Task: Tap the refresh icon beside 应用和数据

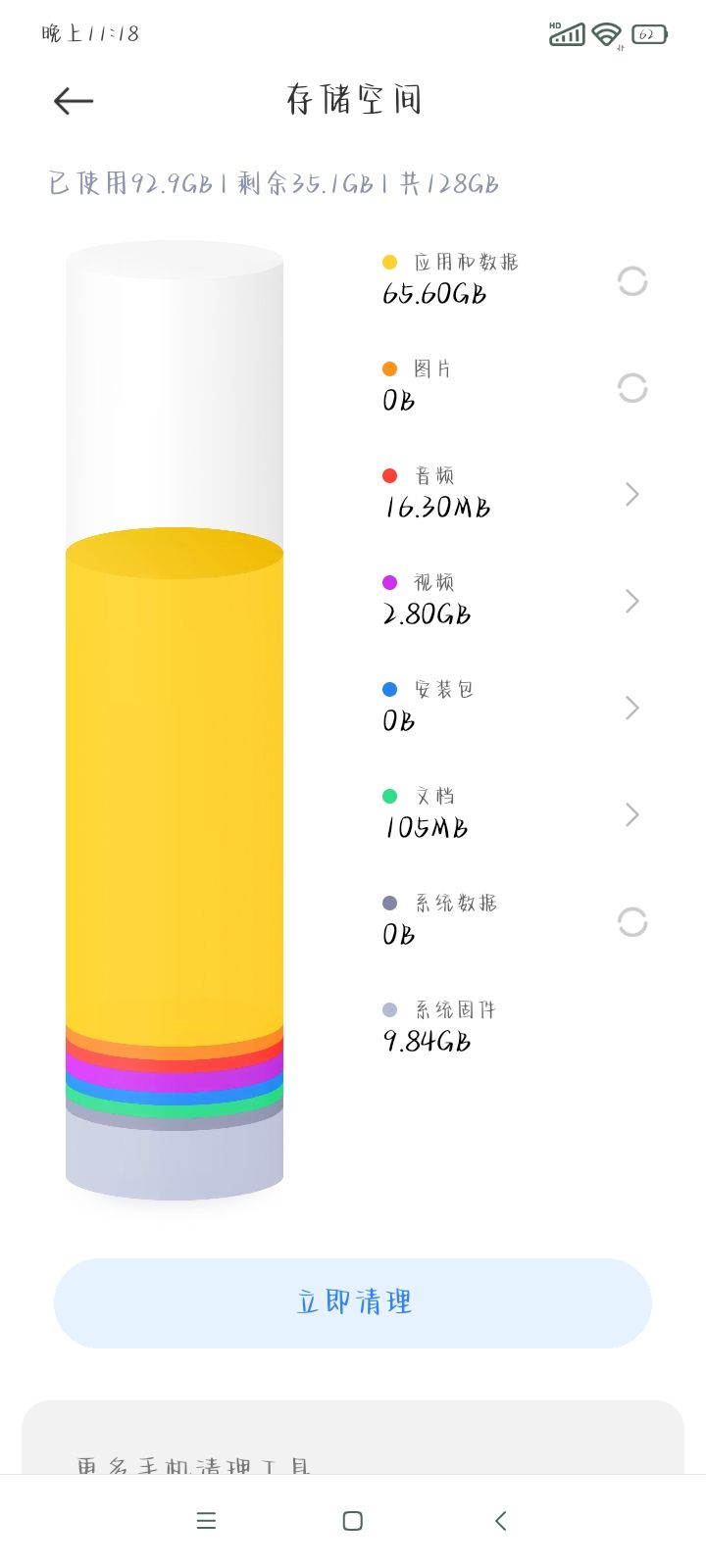Action: point(632,281)
